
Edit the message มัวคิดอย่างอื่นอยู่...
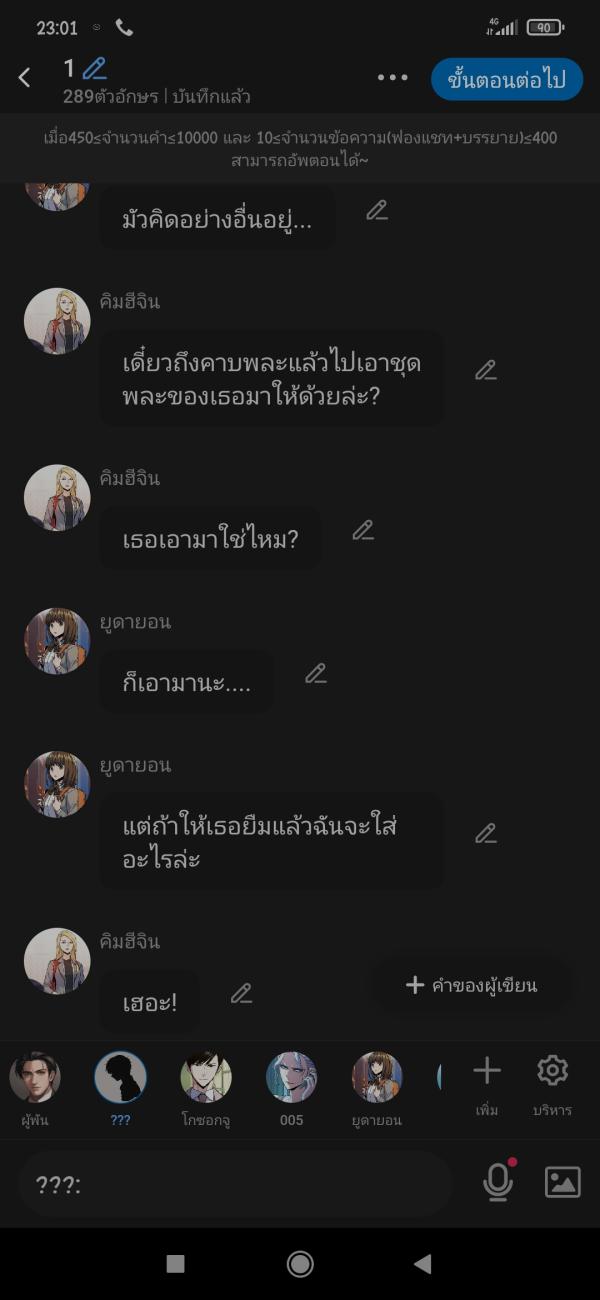[x=377, y=210]
